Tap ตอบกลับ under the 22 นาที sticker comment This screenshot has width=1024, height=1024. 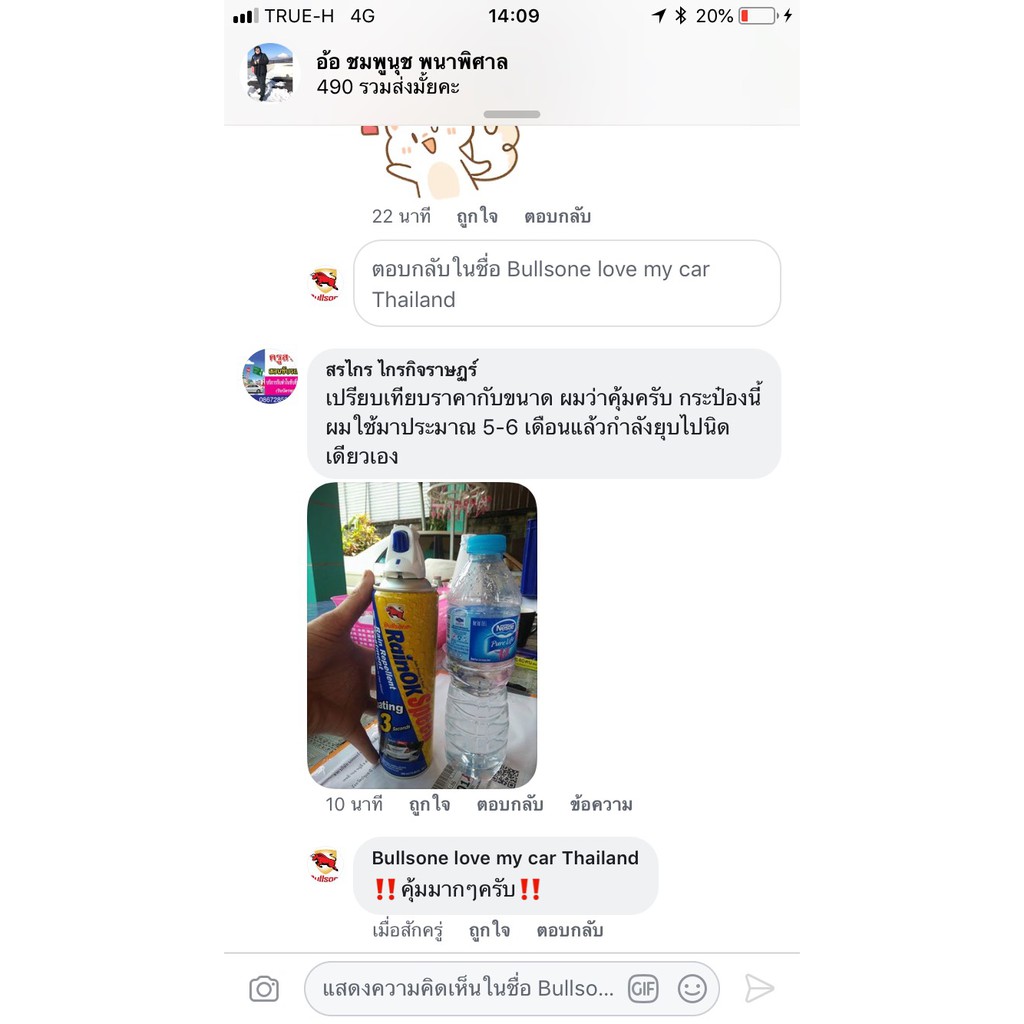[x=557, y=216]
